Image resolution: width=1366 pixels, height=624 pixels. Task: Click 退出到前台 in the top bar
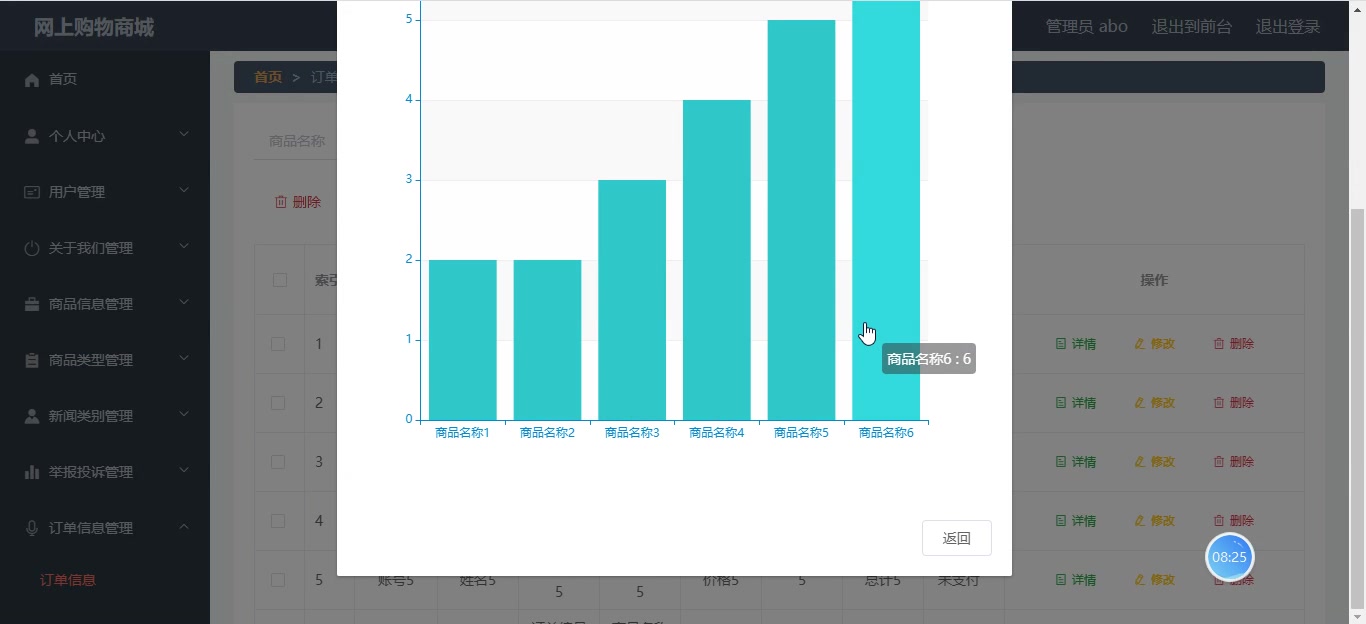point(1191,27)
